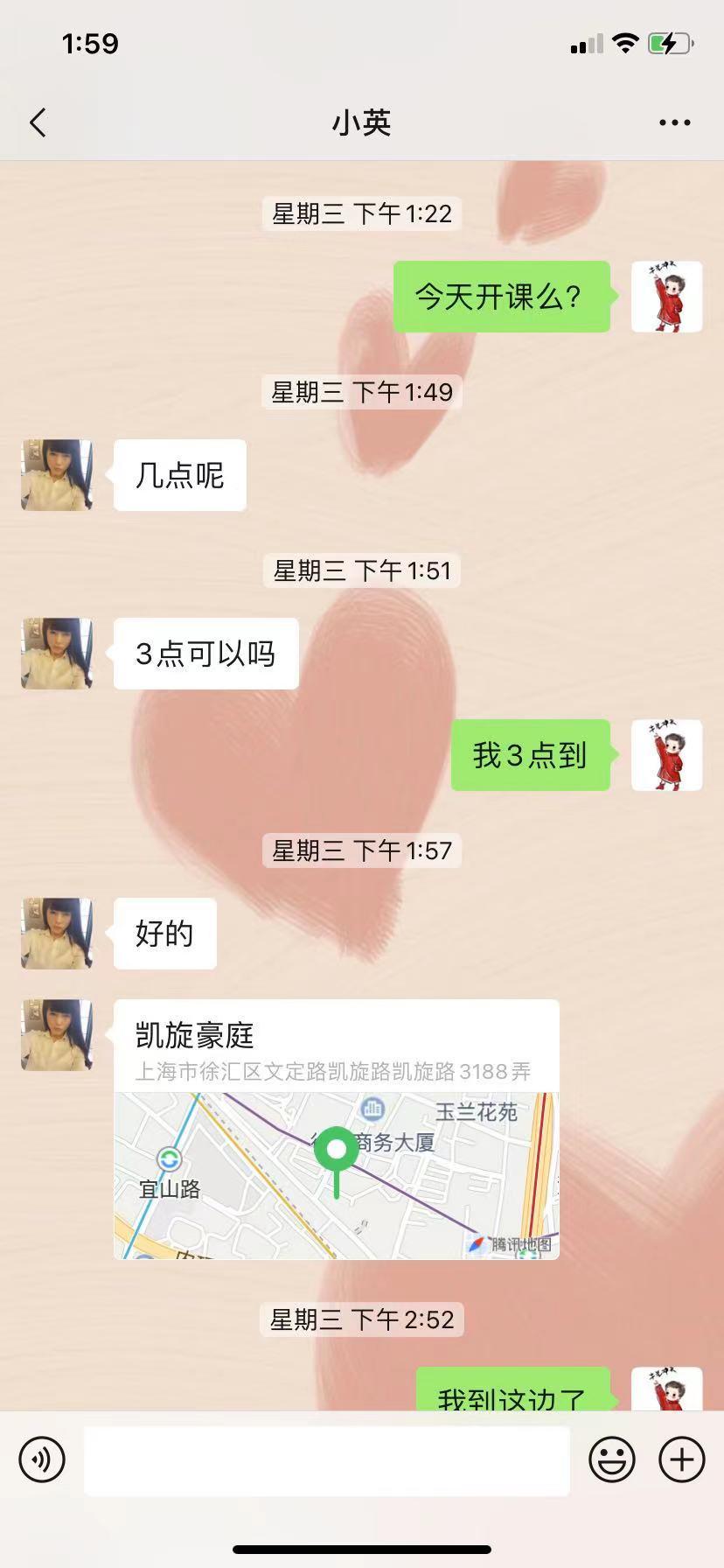Image resolution: width=724 pixels, height=1568 pixels.
Task: Tap the red-outfit sticker beside 我3点到
Action: (667, 756)
